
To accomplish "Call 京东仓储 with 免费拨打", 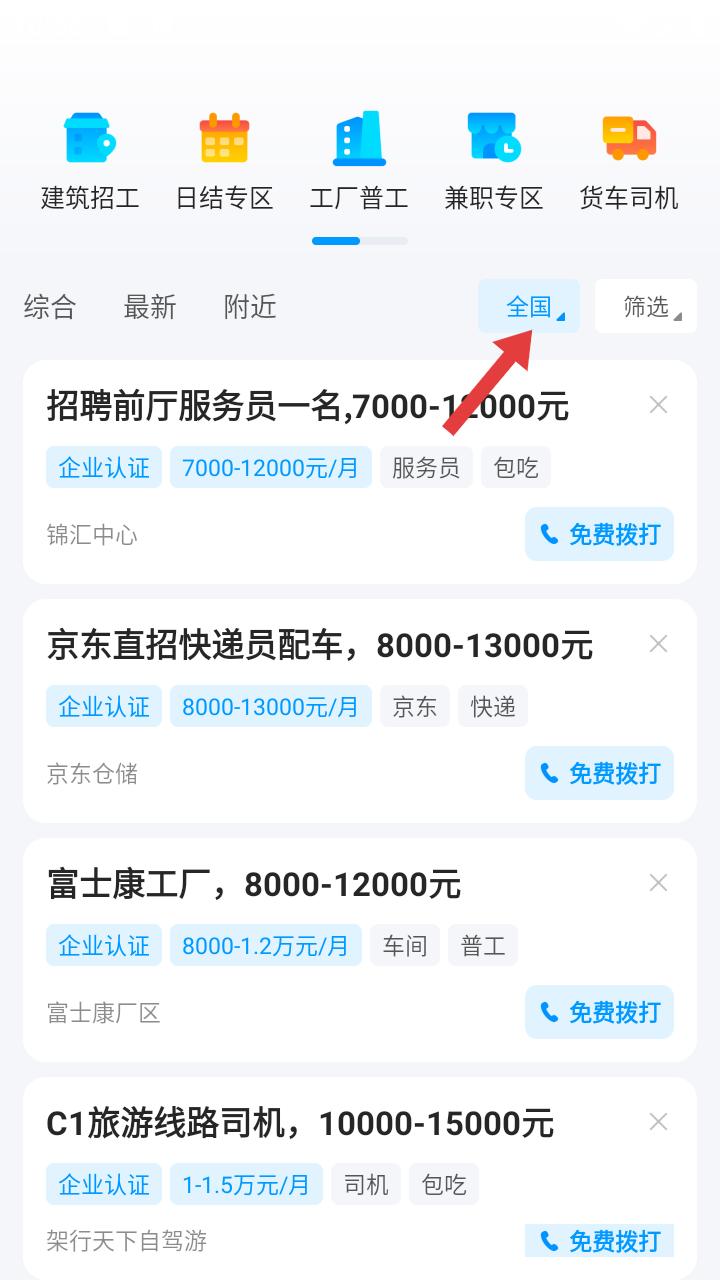I will point(599,773).
